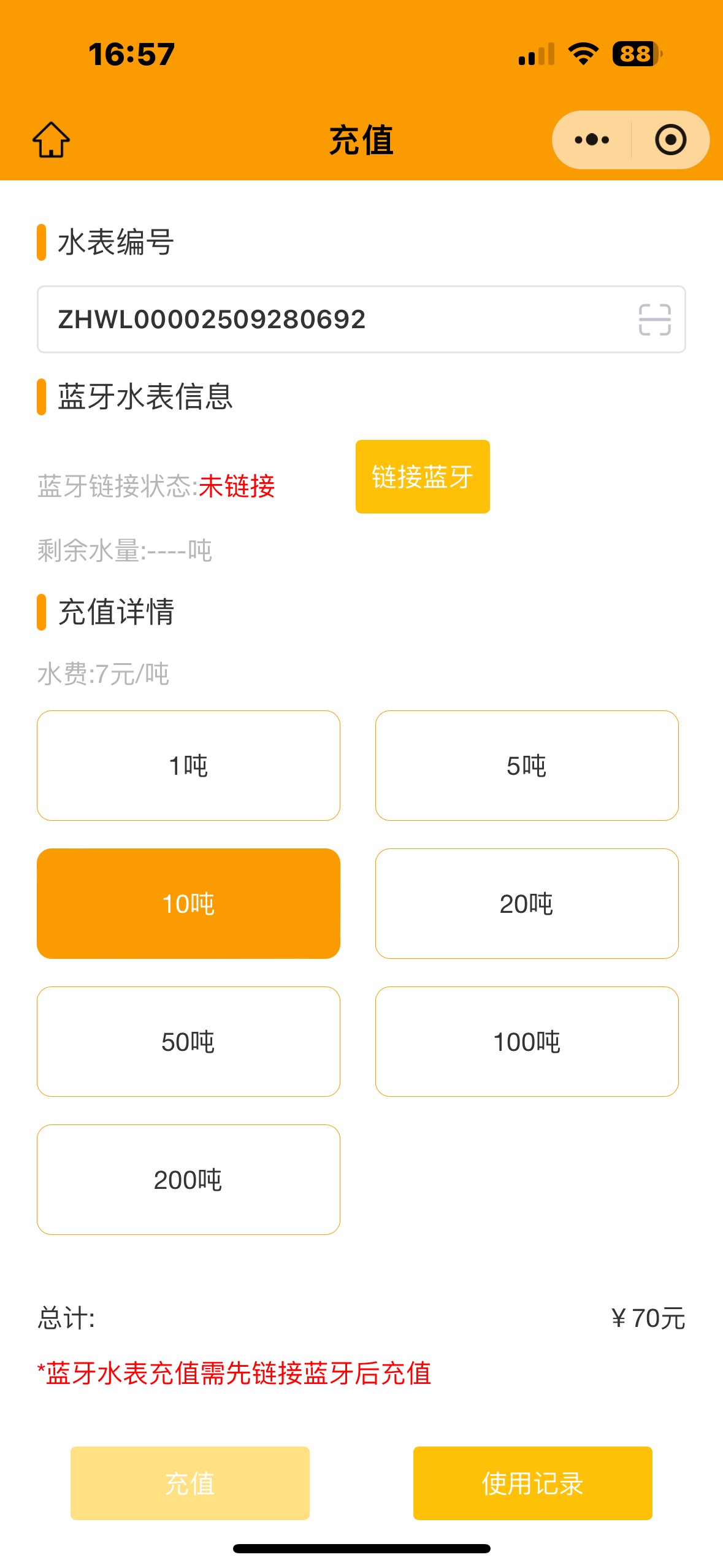This screenshot has height=1568, width=723.
Task: Tap the water meter number field
Action: point(331,320)
